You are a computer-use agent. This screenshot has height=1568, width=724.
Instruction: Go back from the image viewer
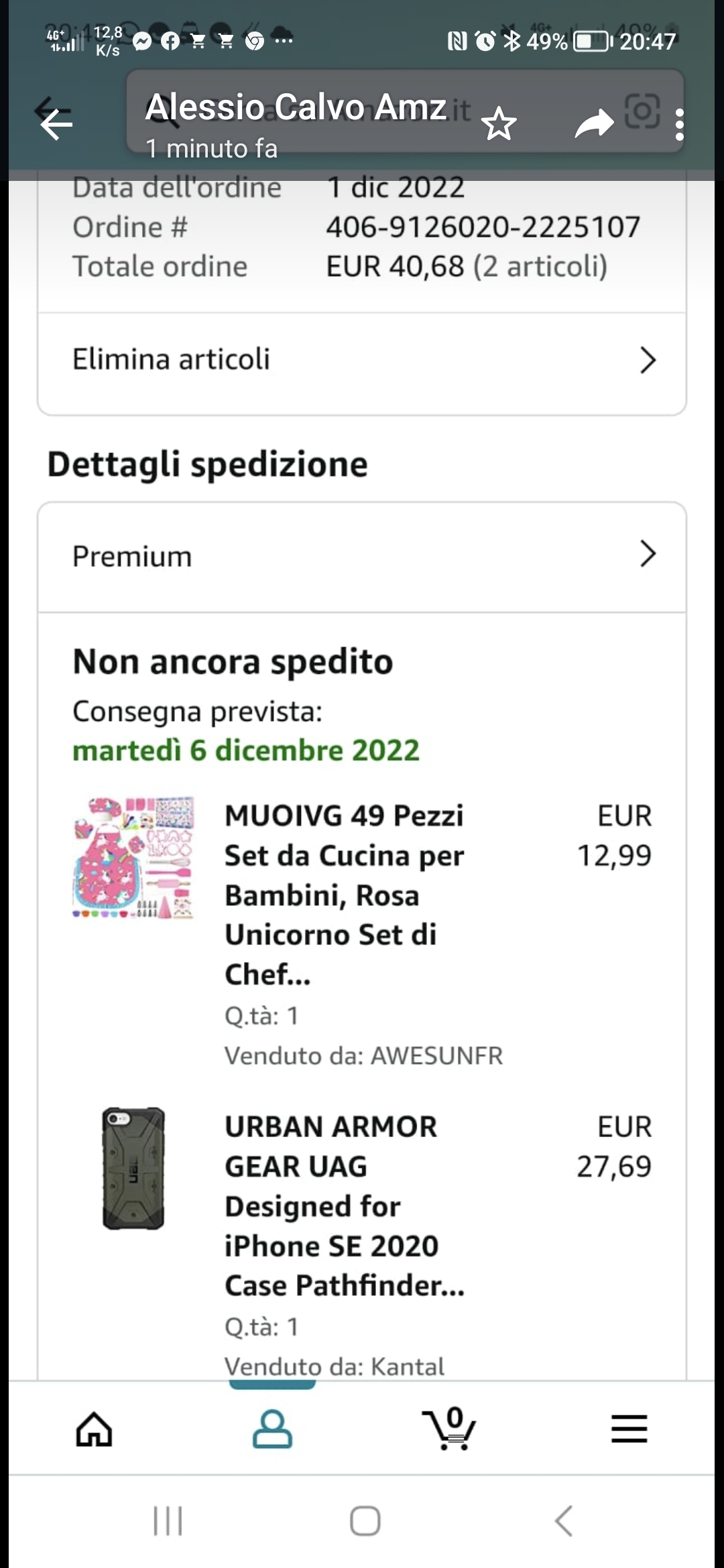[56, 124]
